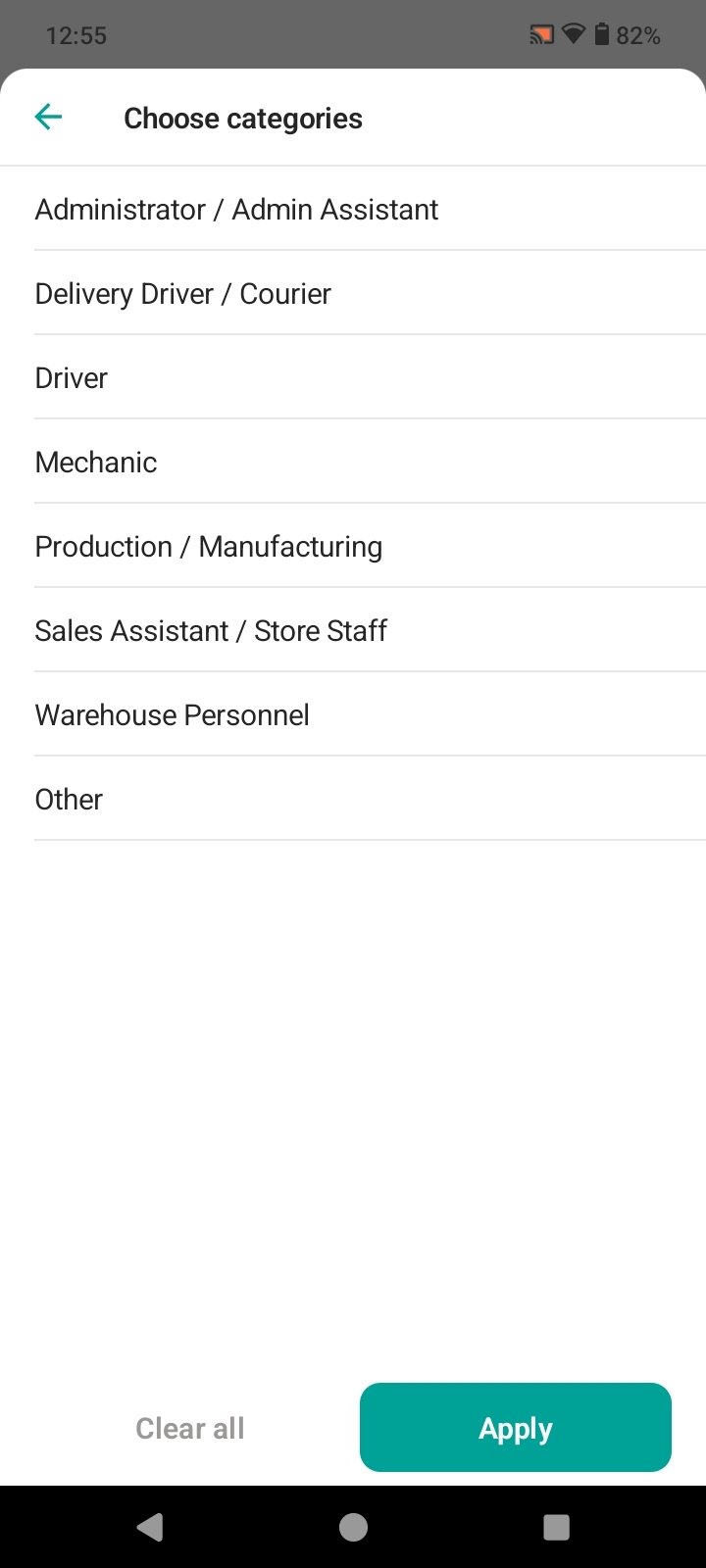Tap the system home button
The height and width of the screenshot is (1568, 706).
(353, 1527)
